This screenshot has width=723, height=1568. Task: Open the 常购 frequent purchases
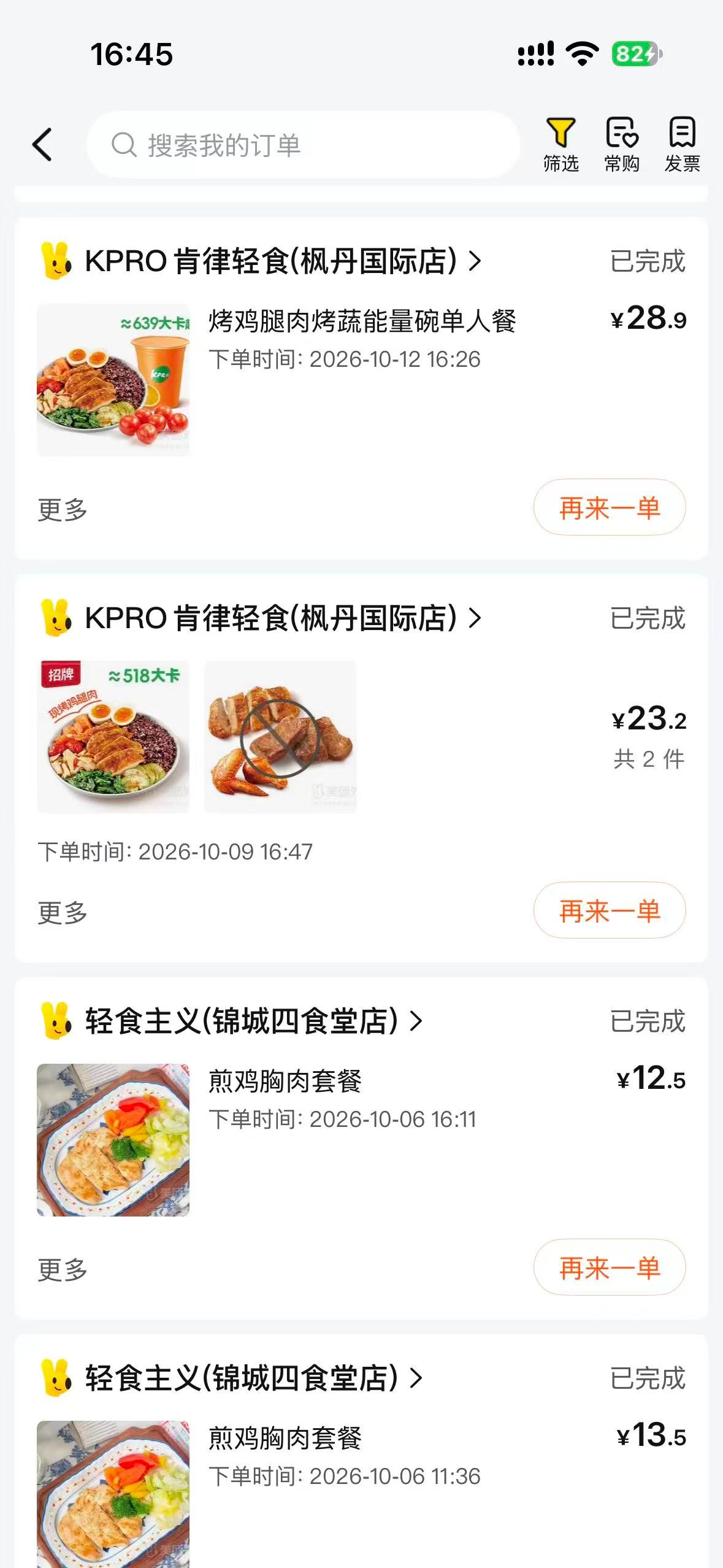[x=622, y=145]
